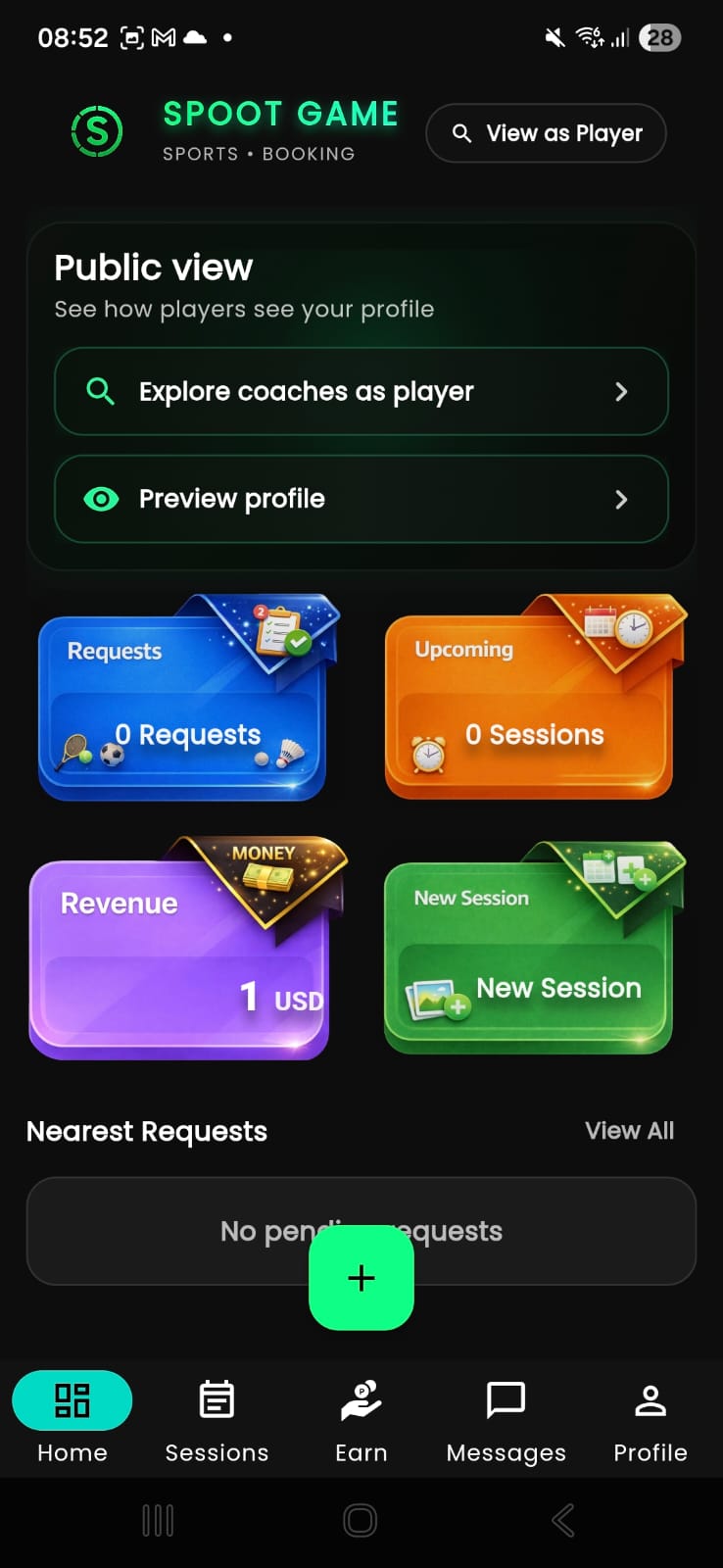Go back using system back button

point(562,1521)
